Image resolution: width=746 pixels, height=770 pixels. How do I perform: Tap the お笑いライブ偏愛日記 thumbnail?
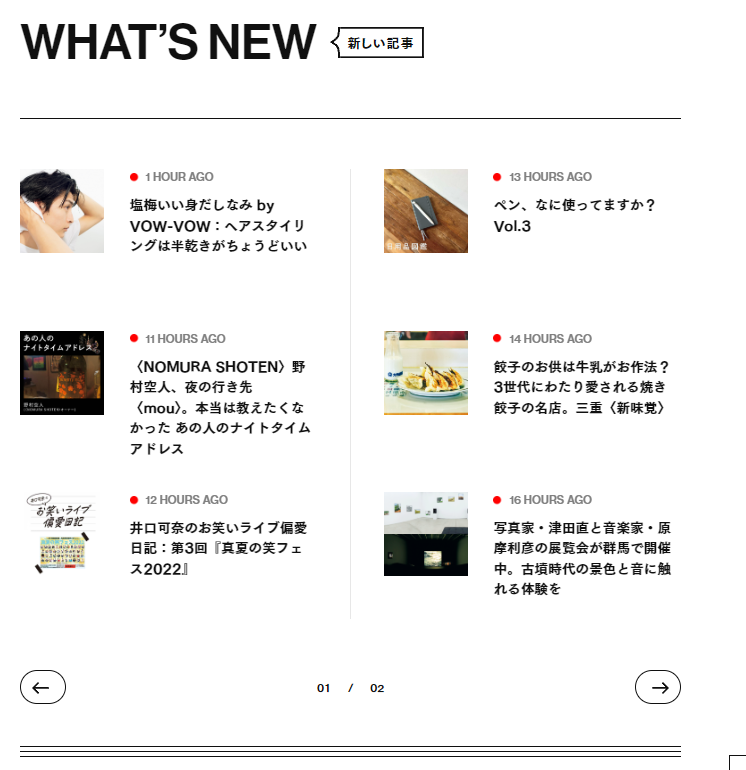pyautogui.click(x=62, y=534)
